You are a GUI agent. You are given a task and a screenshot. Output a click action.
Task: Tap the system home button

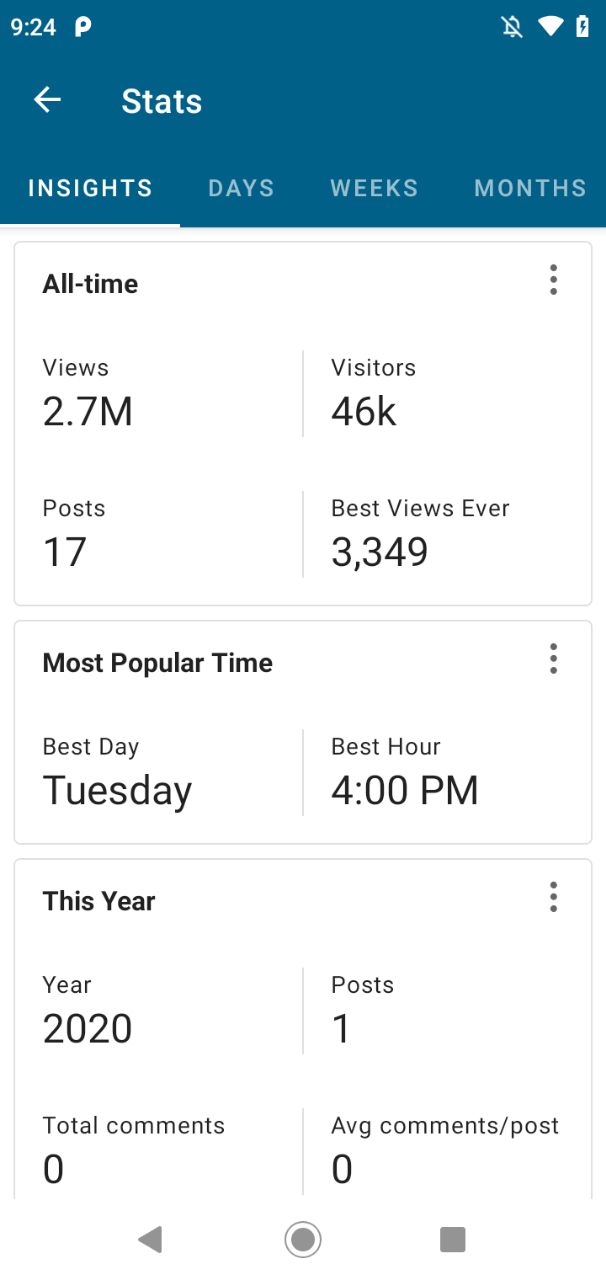(302, 1240)
